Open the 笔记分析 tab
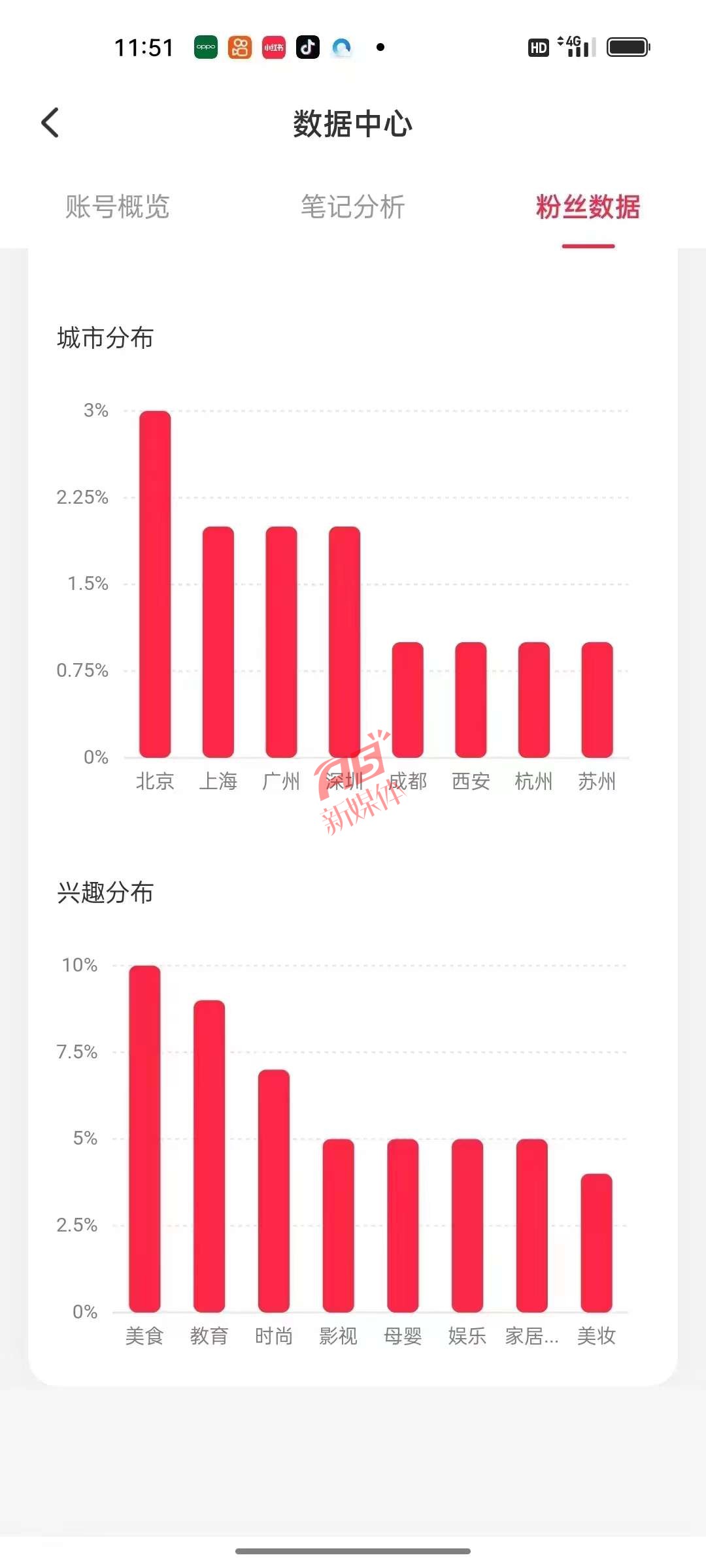 353,207
